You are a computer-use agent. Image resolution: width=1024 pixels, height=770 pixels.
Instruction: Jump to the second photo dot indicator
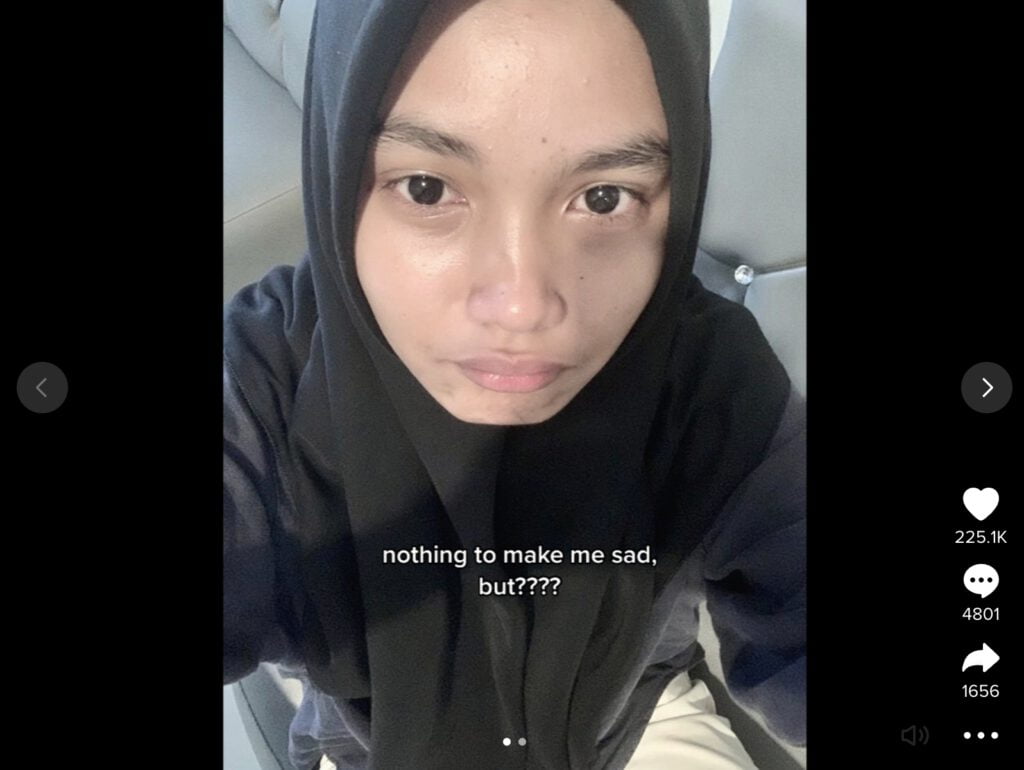tap(522, 742)
